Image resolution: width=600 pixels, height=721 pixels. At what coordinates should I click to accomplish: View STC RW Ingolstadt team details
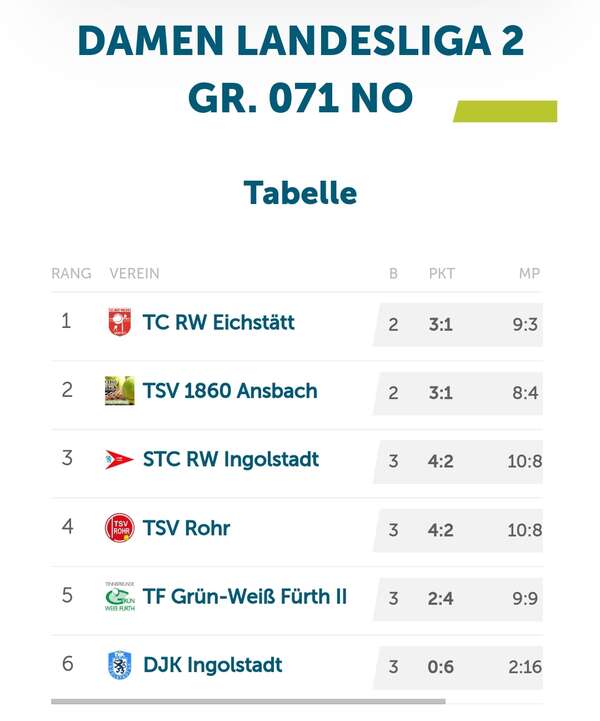(x=230, y=460)
